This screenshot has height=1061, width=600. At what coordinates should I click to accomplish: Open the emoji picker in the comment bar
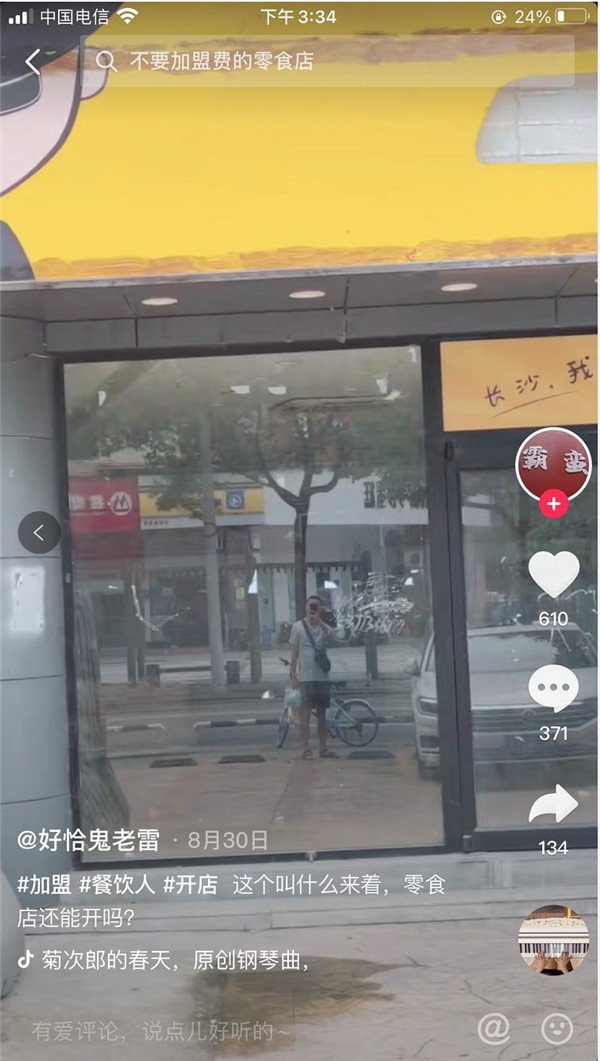[557, 1028]
